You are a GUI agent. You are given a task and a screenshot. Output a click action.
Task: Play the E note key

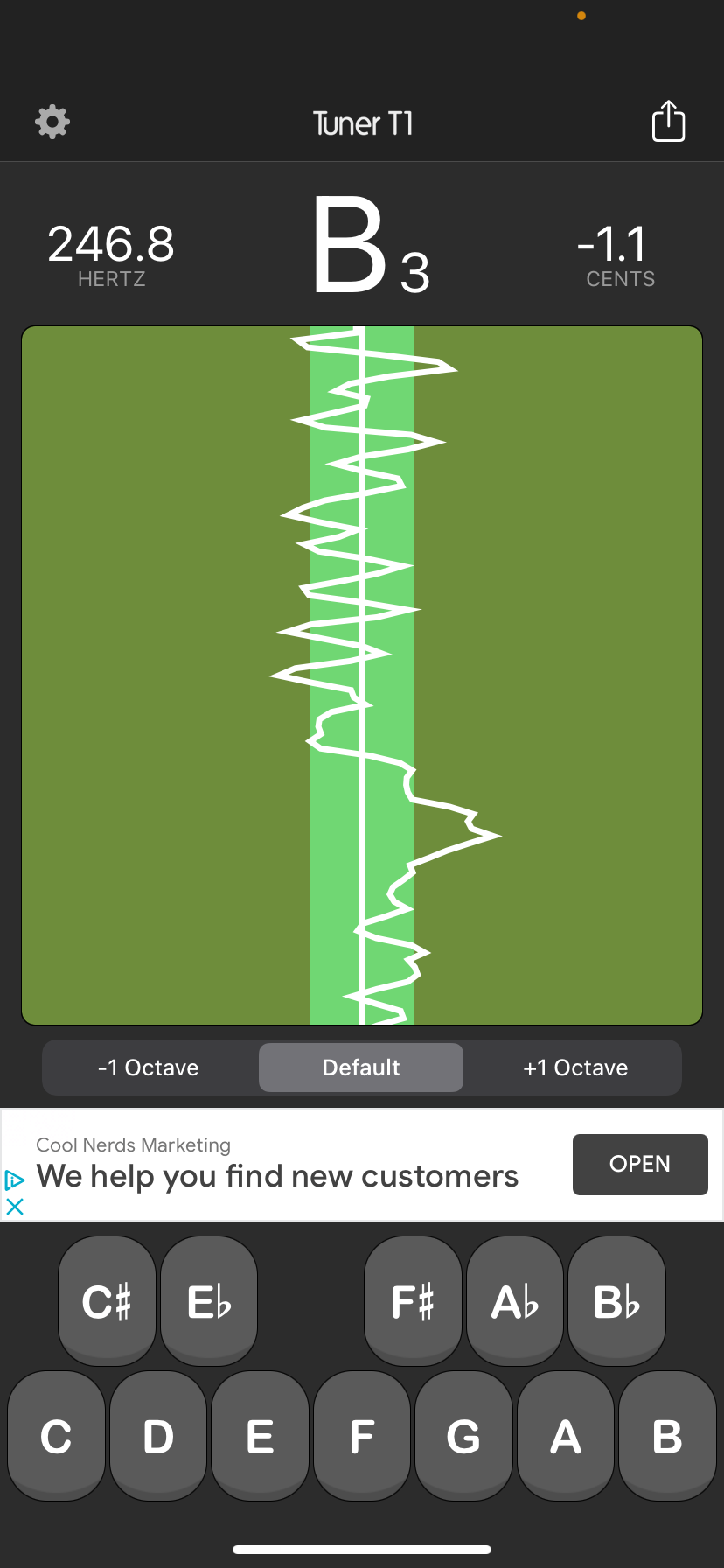pos(260,1436)
